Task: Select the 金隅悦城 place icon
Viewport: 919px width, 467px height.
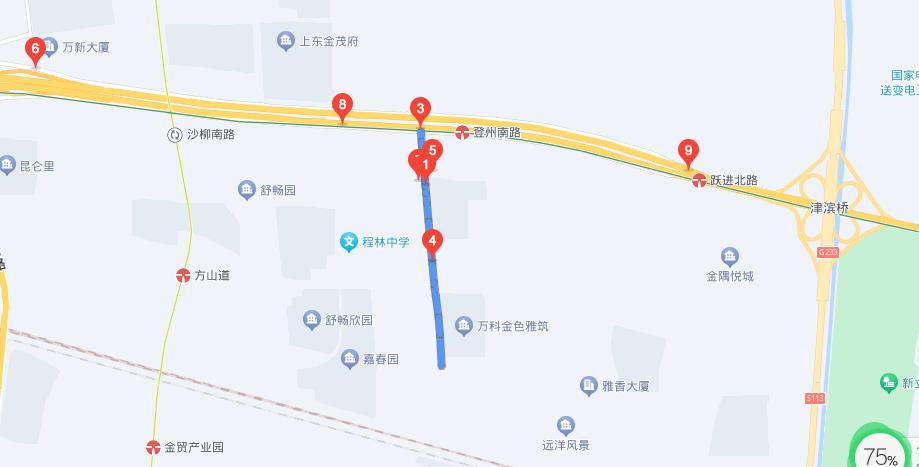Action: pyautogui.click(x=729, y=256)
